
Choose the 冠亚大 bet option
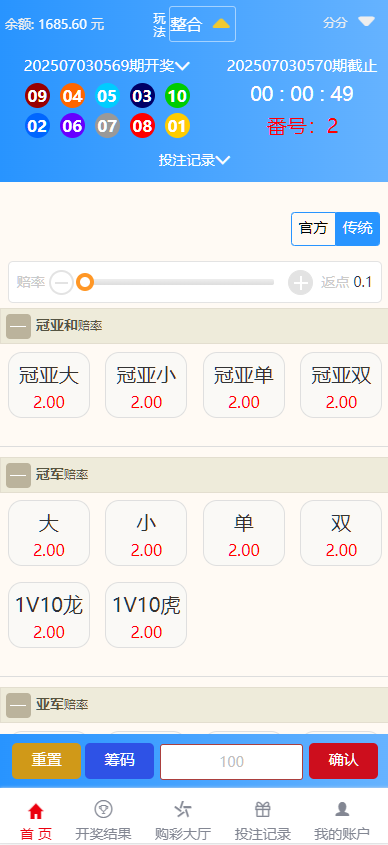coord(49,385)
